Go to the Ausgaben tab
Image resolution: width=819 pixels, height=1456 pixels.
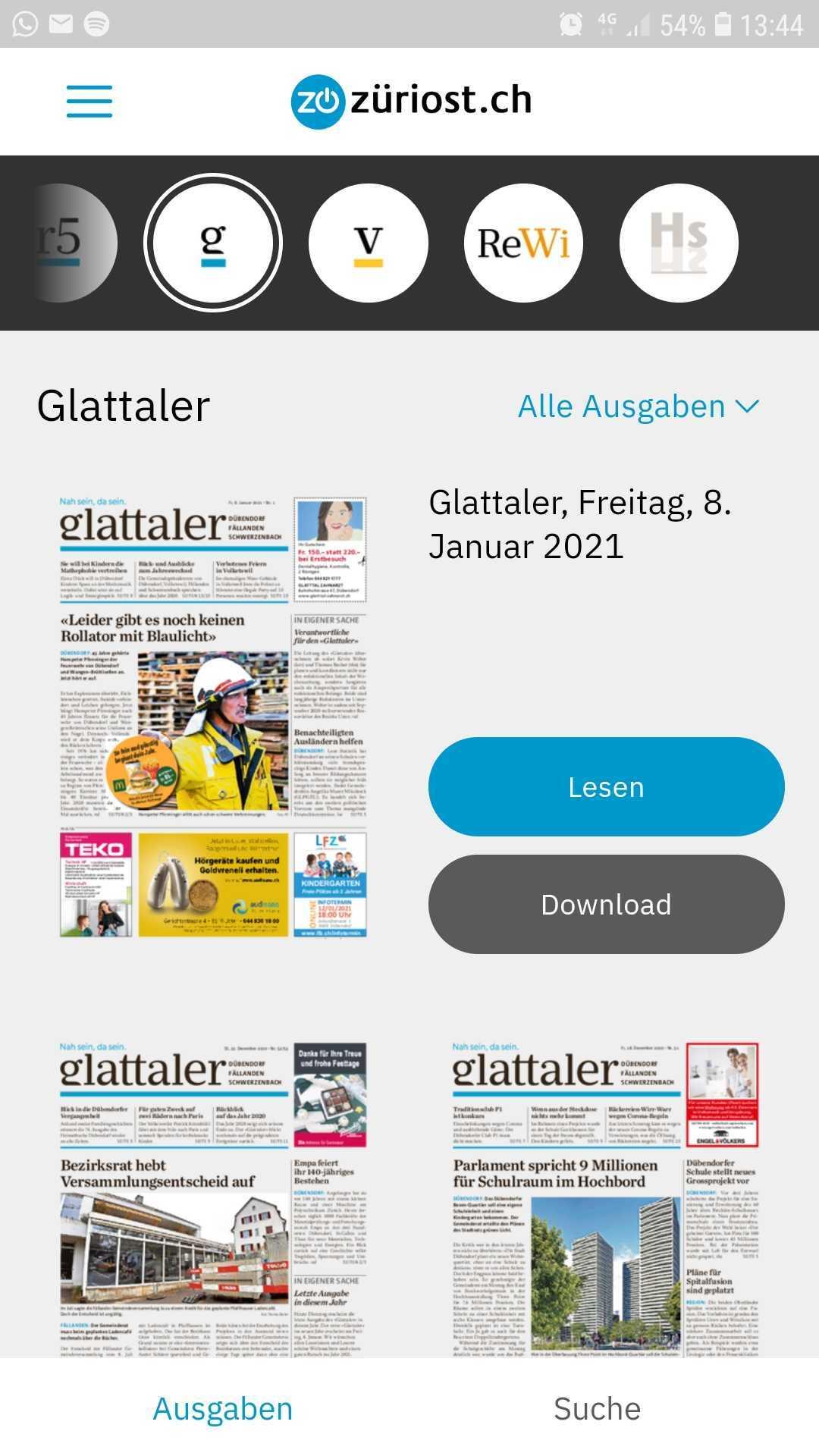pos(223,1409)
